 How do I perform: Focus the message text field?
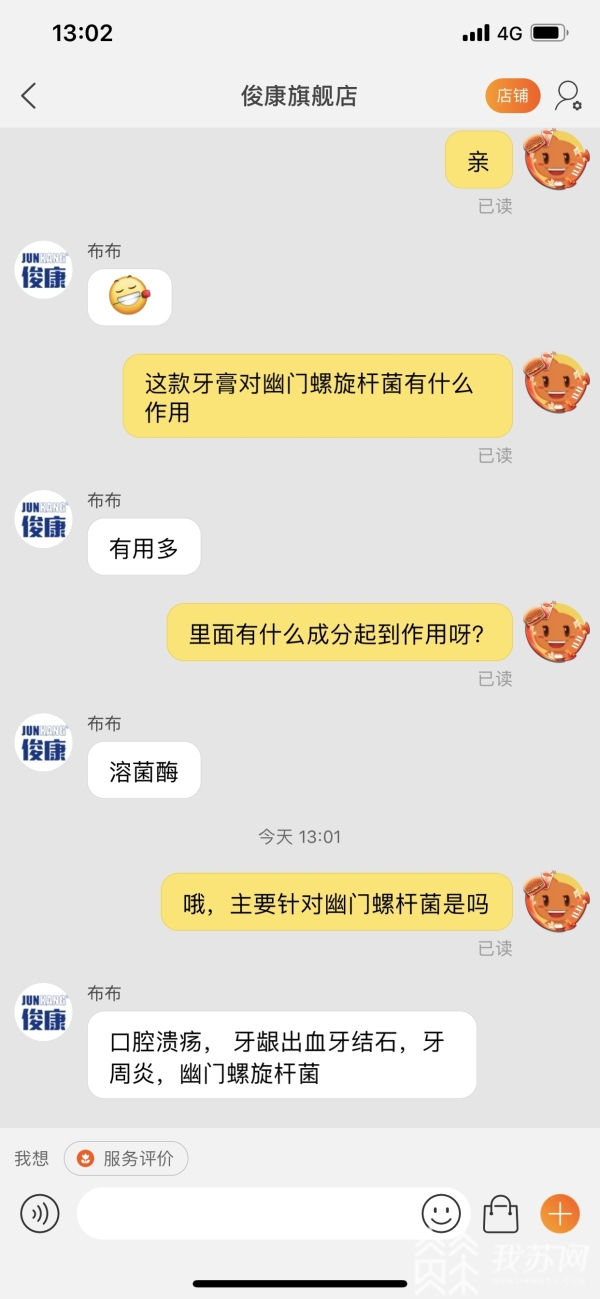pyautogui.click(x=245, y=1214)
